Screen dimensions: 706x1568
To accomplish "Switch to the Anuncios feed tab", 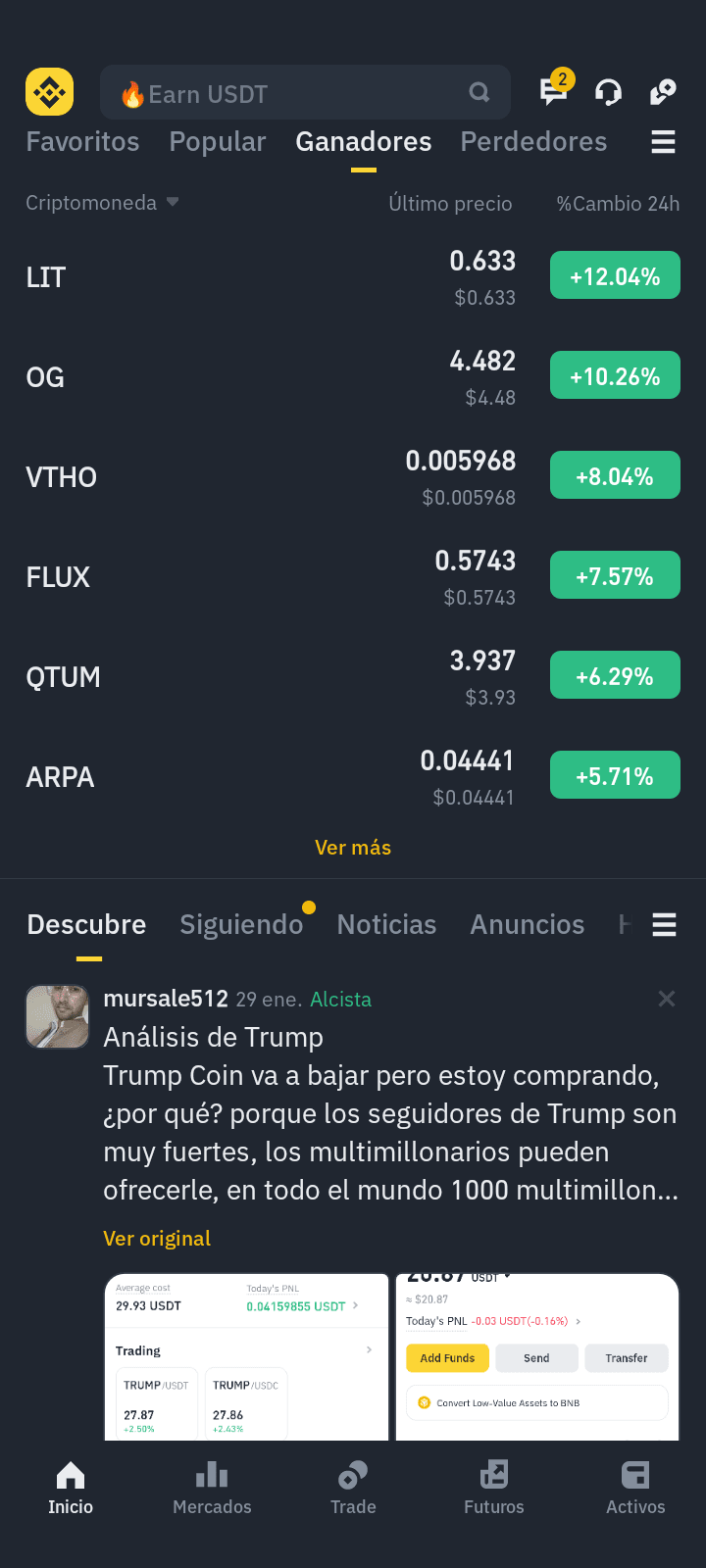I will click(528, 924).
